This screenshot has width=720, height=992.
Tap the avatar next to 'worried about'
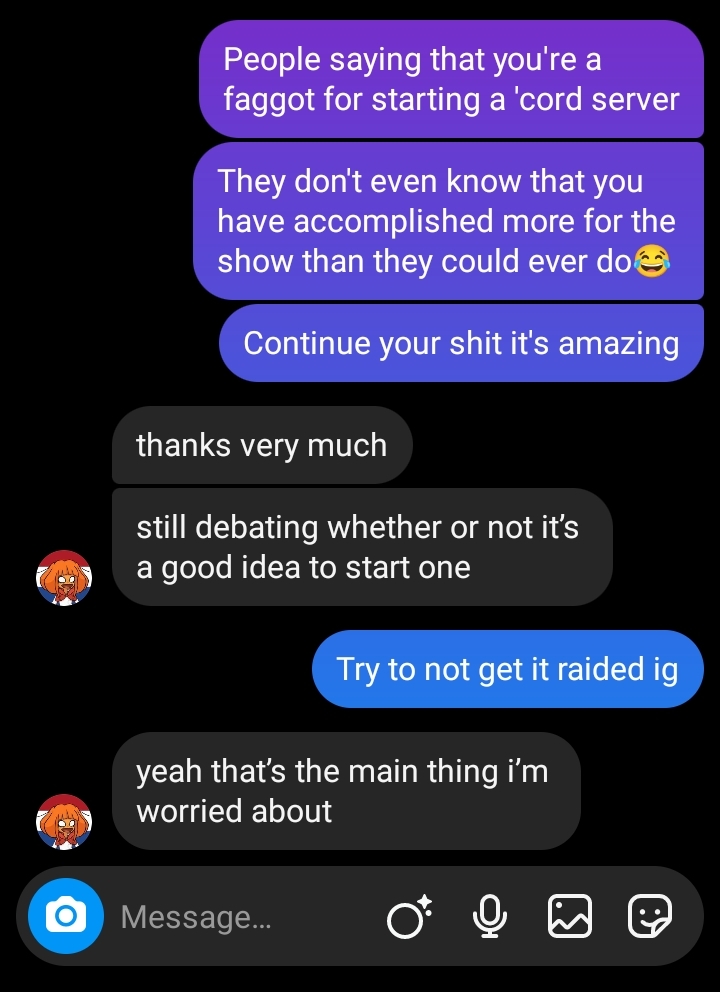pyautogui.click(x=64, y=821)
